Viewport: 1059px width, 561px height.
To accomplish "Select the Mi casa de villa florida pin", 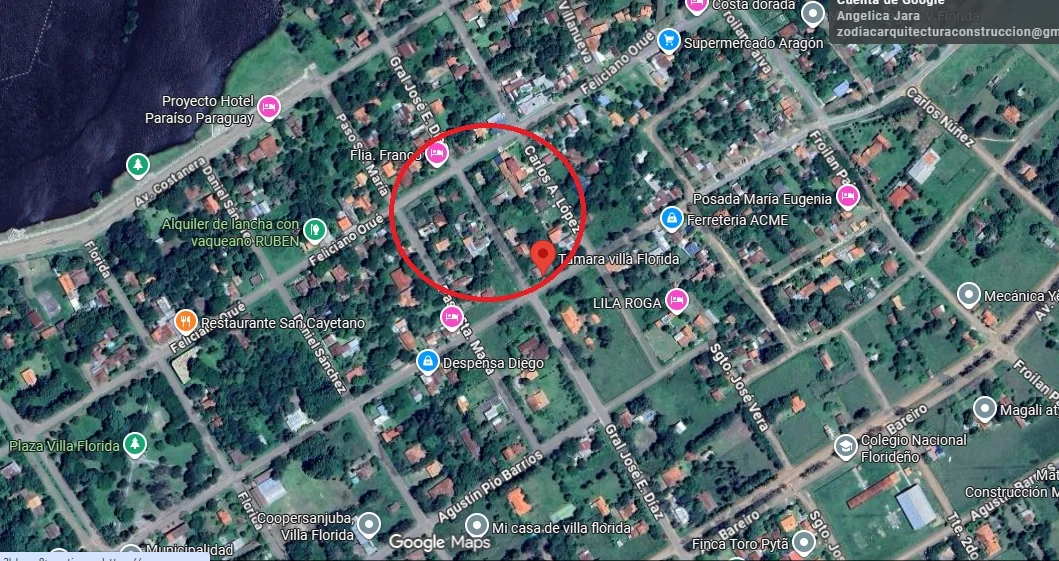I will click(477, 526).
